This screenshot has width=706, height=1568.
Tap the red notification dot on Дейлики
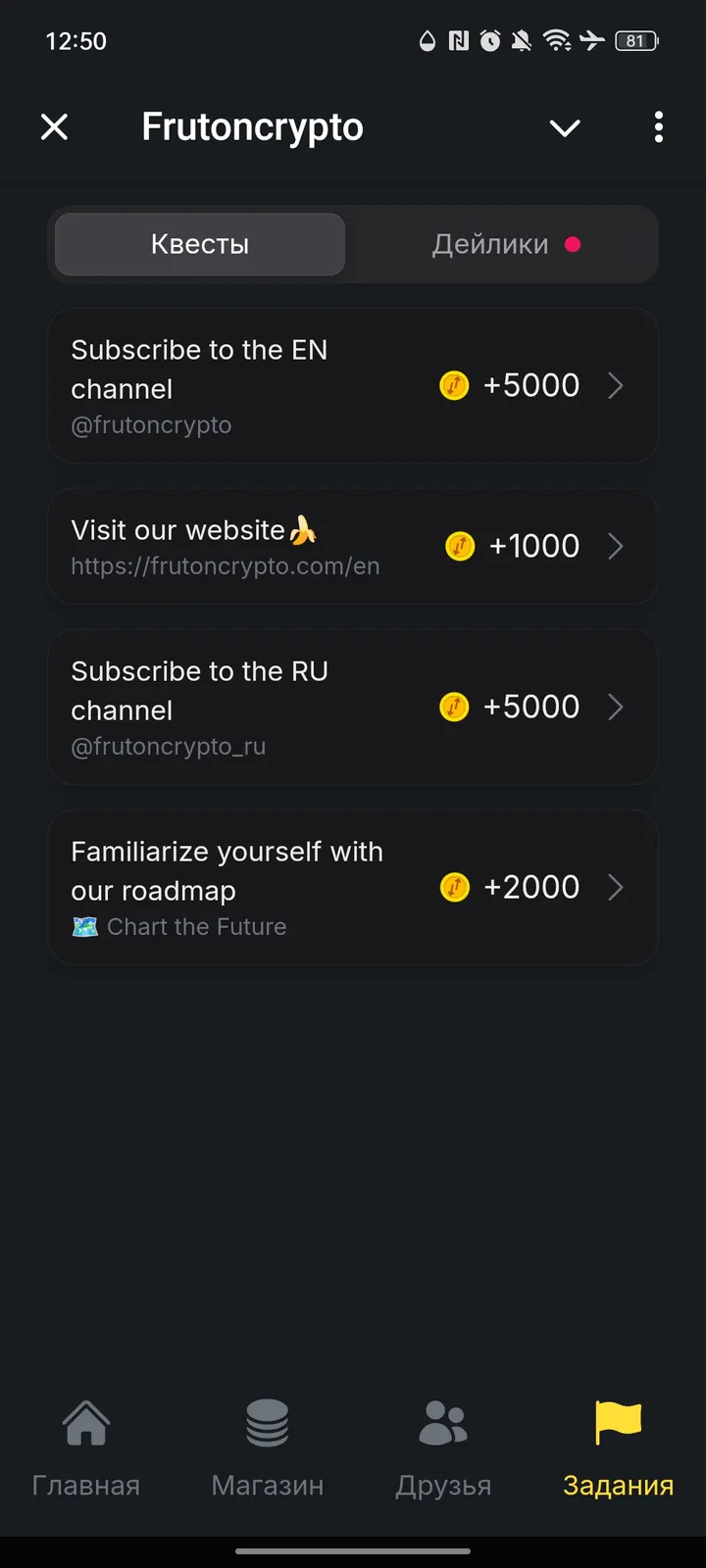572,244
